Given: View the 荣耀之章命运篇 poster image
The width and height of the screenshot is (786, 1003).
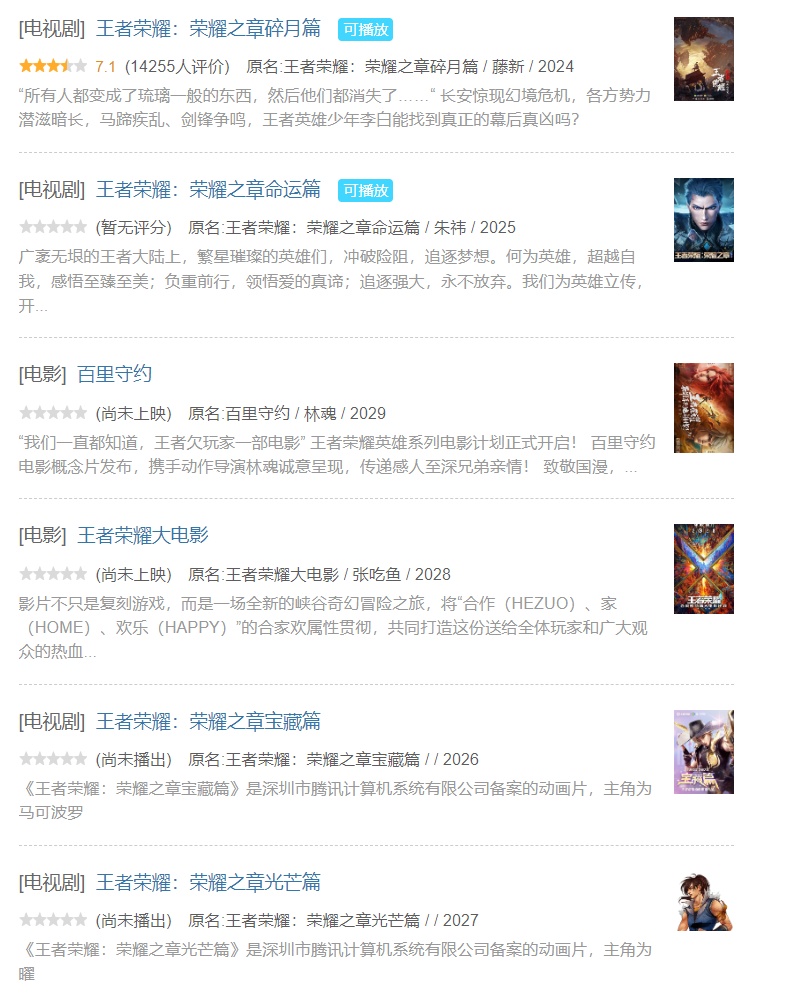Looking at the screenshot, I should coord(703,220).
